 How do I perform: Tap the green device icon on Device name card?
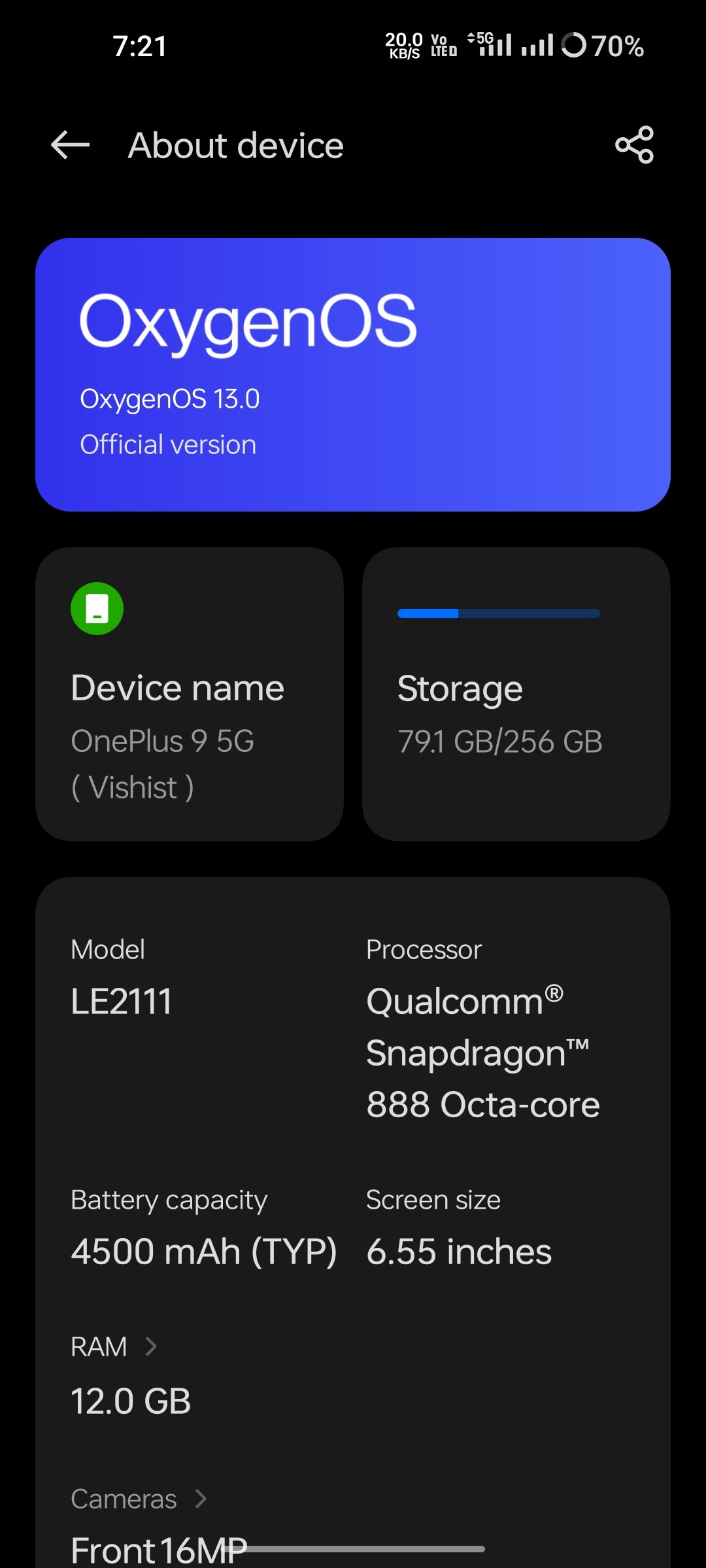(96, 610)
